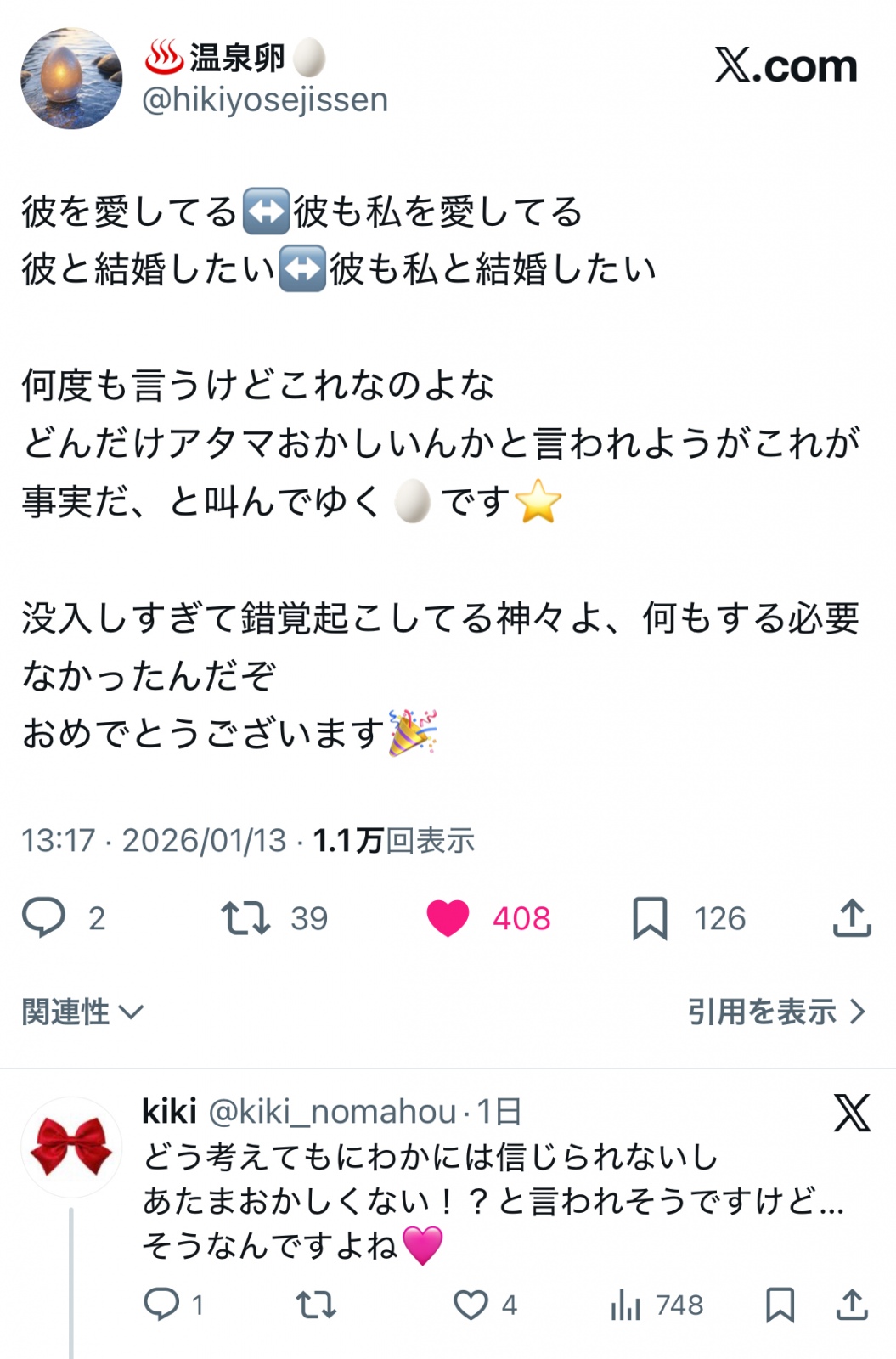The width and height of the screenshot is (896, 1359).
Task: Share 温泉卵's post
Action: point(852,918)
